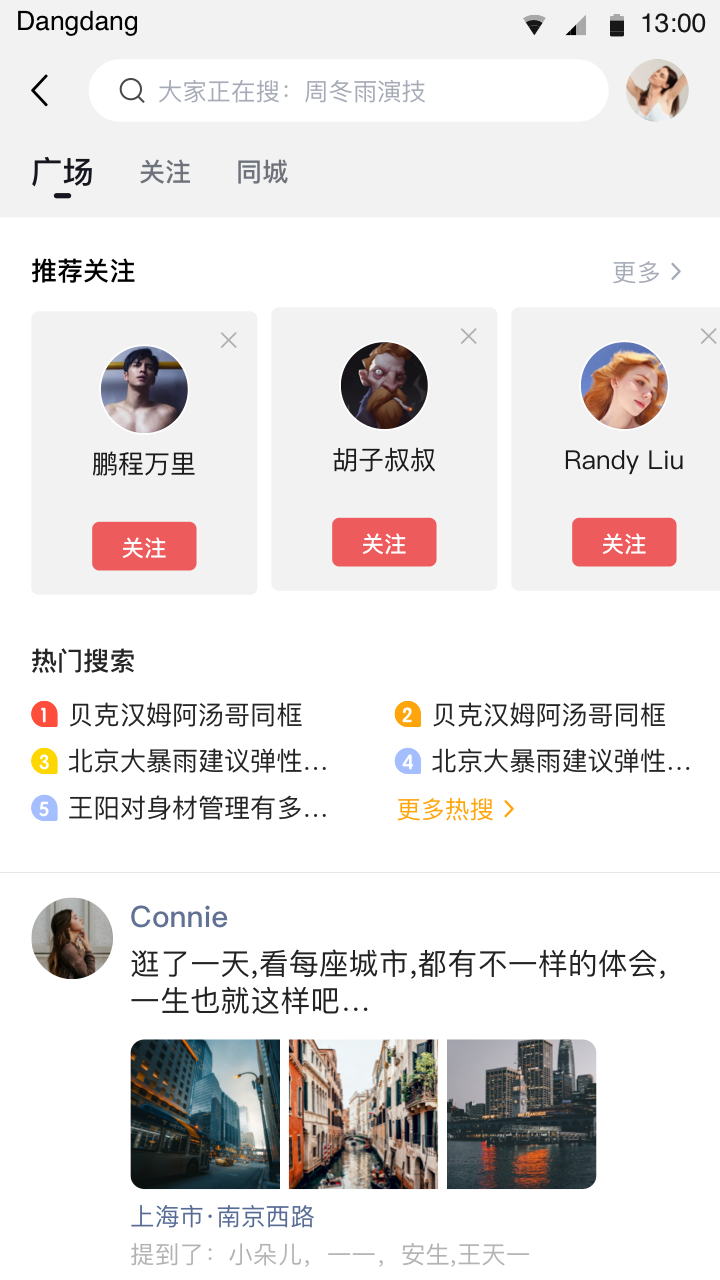Screen dimensions: 720x1280
Task: View the Venice canal photo in Connie's post
Action: click(x=363, y=1113)
